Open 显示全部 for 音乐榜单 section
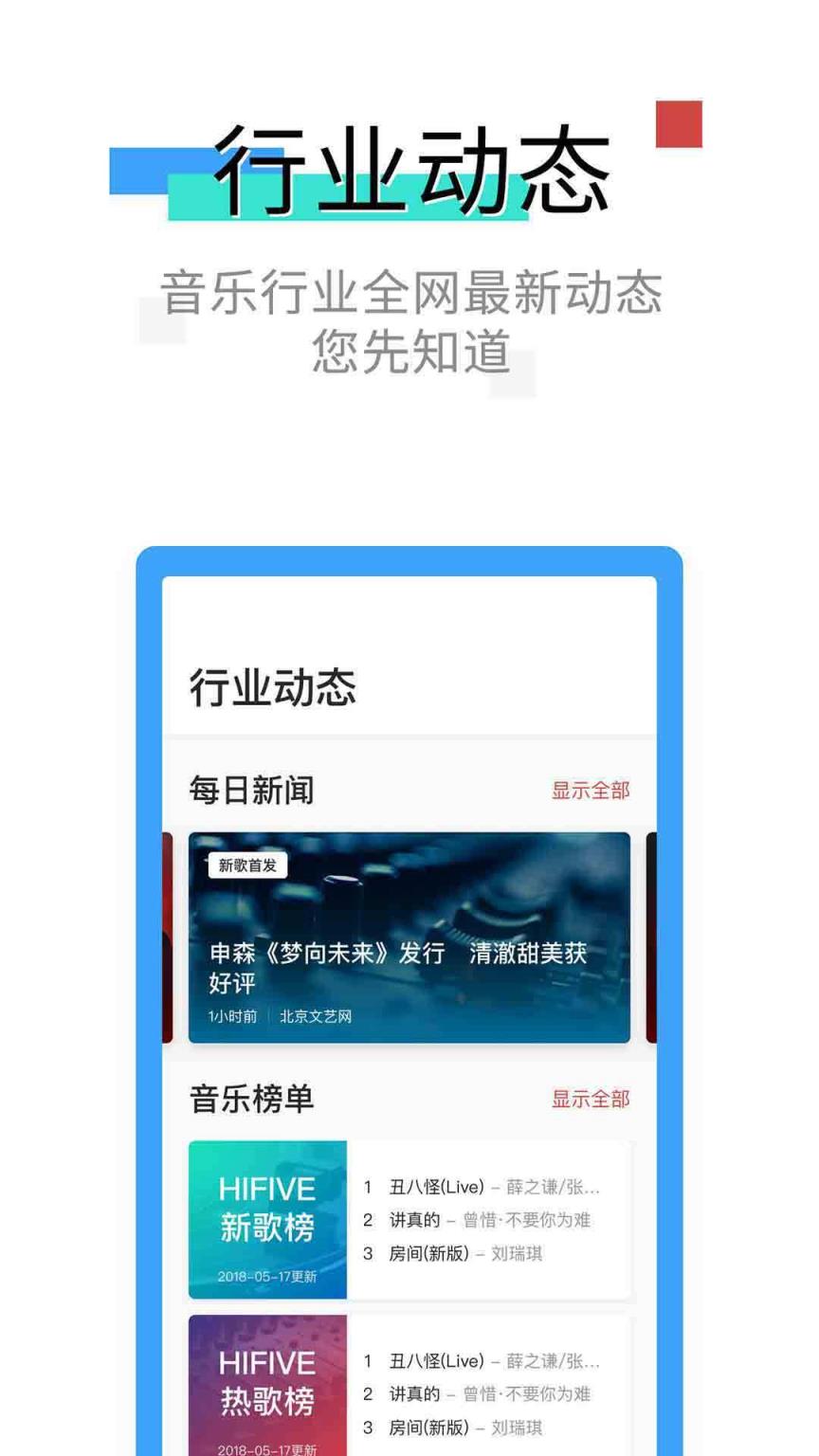 590,1099
